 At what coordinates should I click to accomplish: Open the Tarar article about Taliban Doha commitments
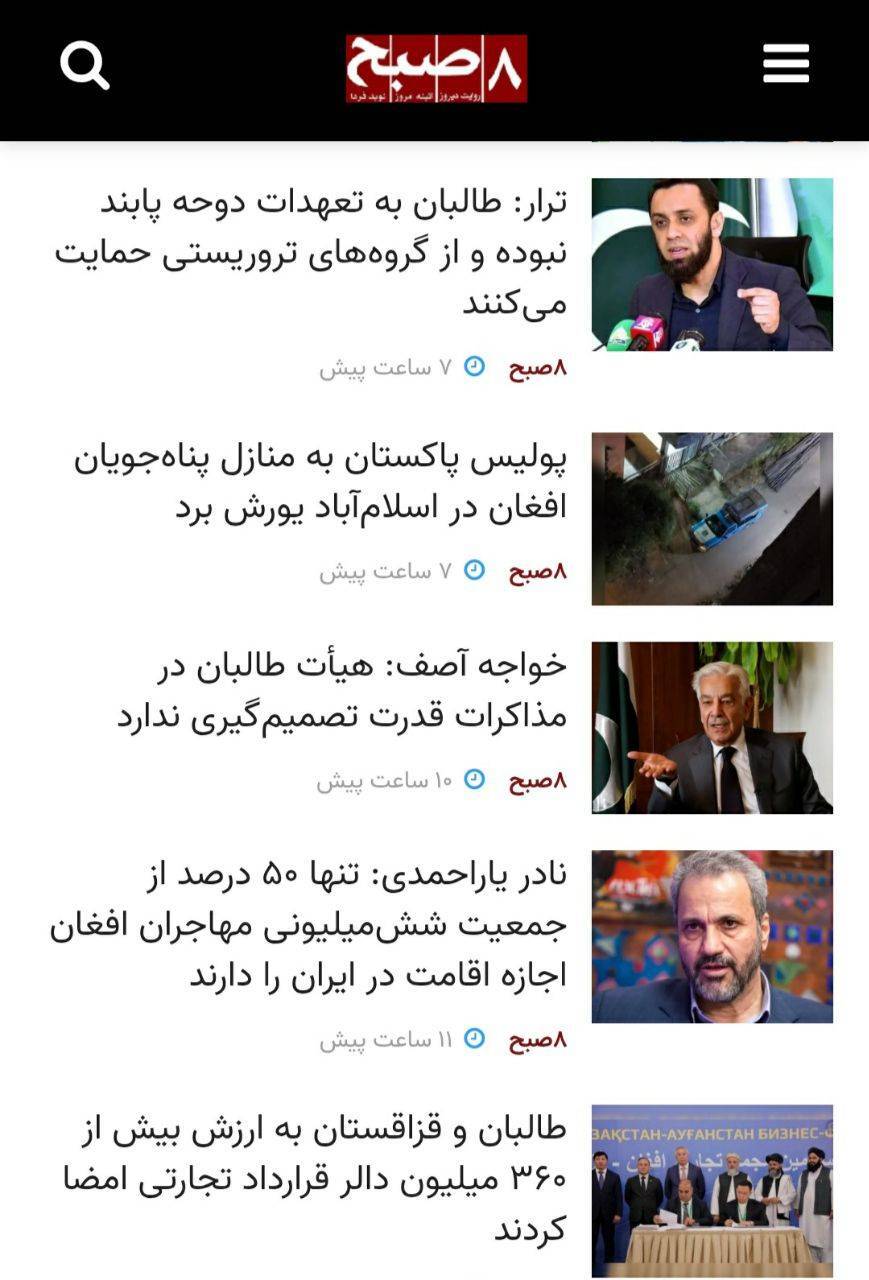[x=310, y=252]
